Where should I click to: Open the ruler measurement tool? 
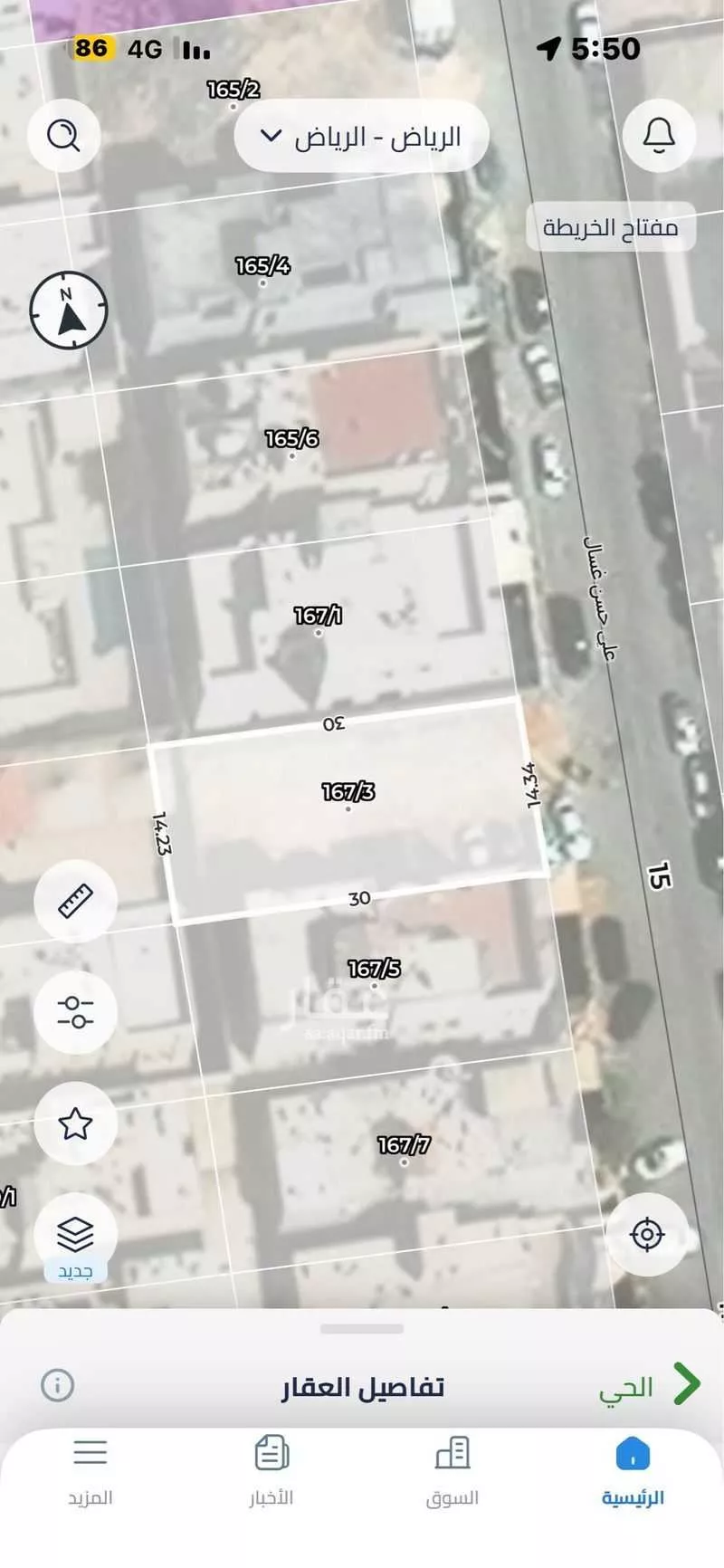(x=75, y=901)
